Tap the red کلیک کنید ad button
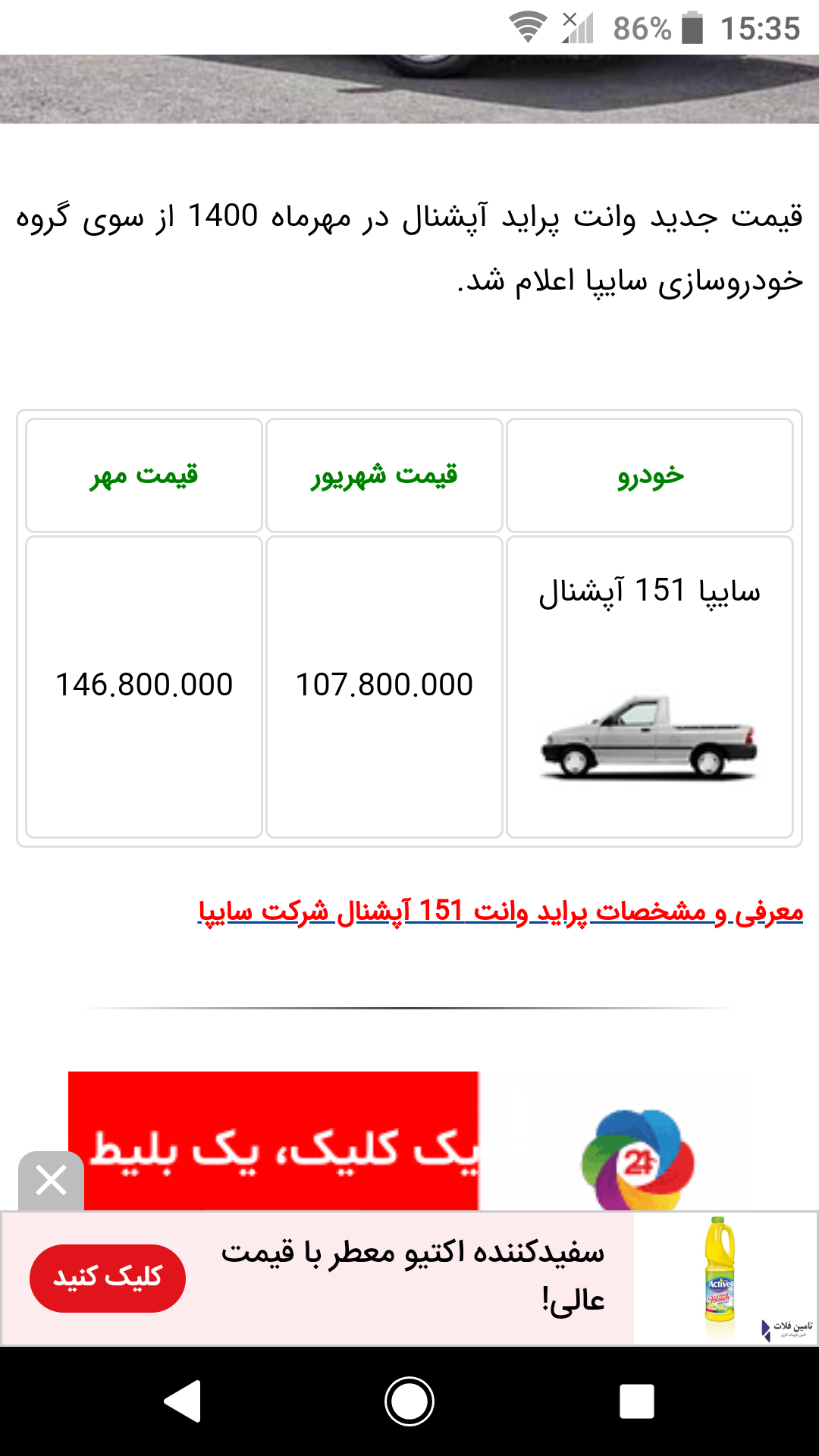Viewport: 819px width, 1456px height. click(108, 1278)
